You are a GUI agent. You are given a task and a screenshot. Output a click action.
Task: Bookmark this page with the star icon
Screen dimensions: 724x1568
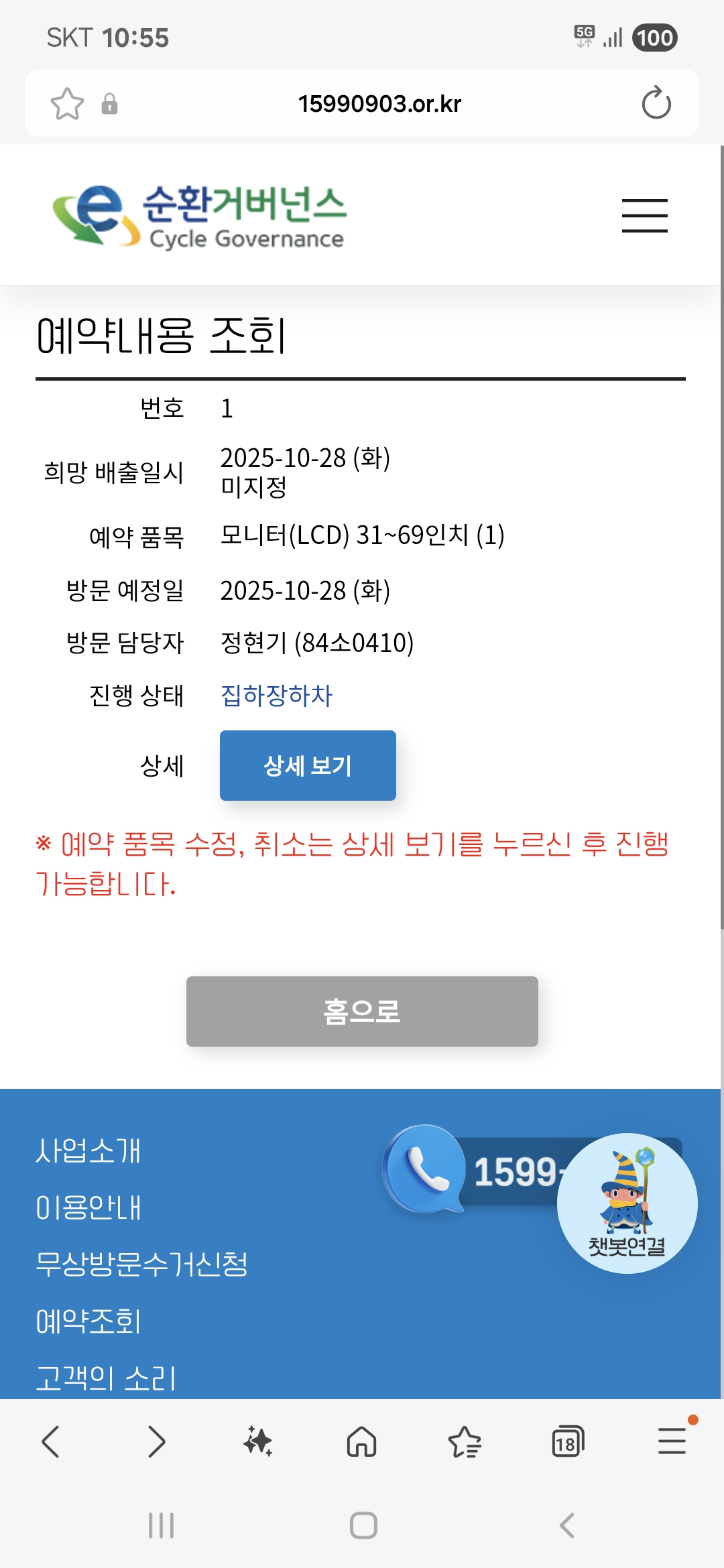(x=67, y=104)
